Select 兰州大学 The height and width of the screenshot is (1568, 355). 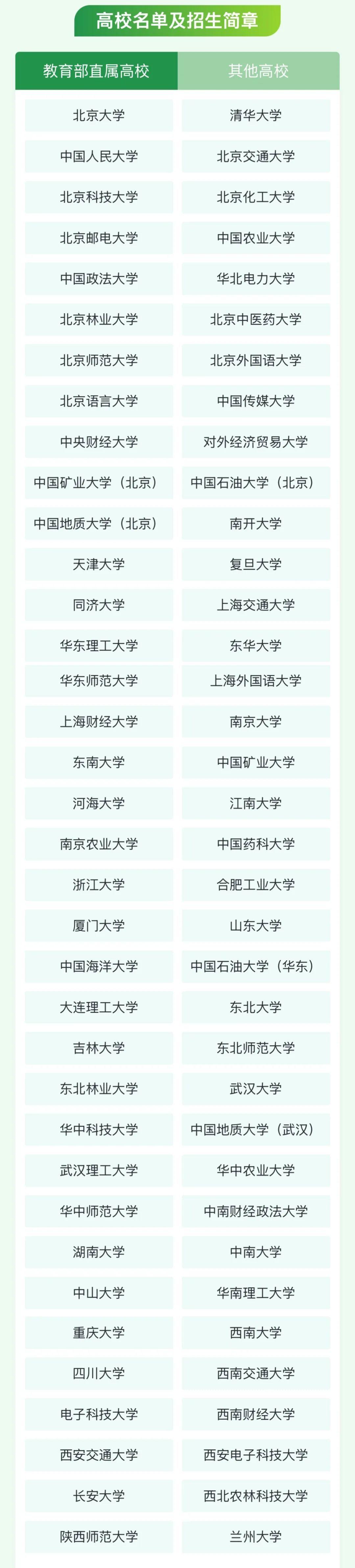255,1536
